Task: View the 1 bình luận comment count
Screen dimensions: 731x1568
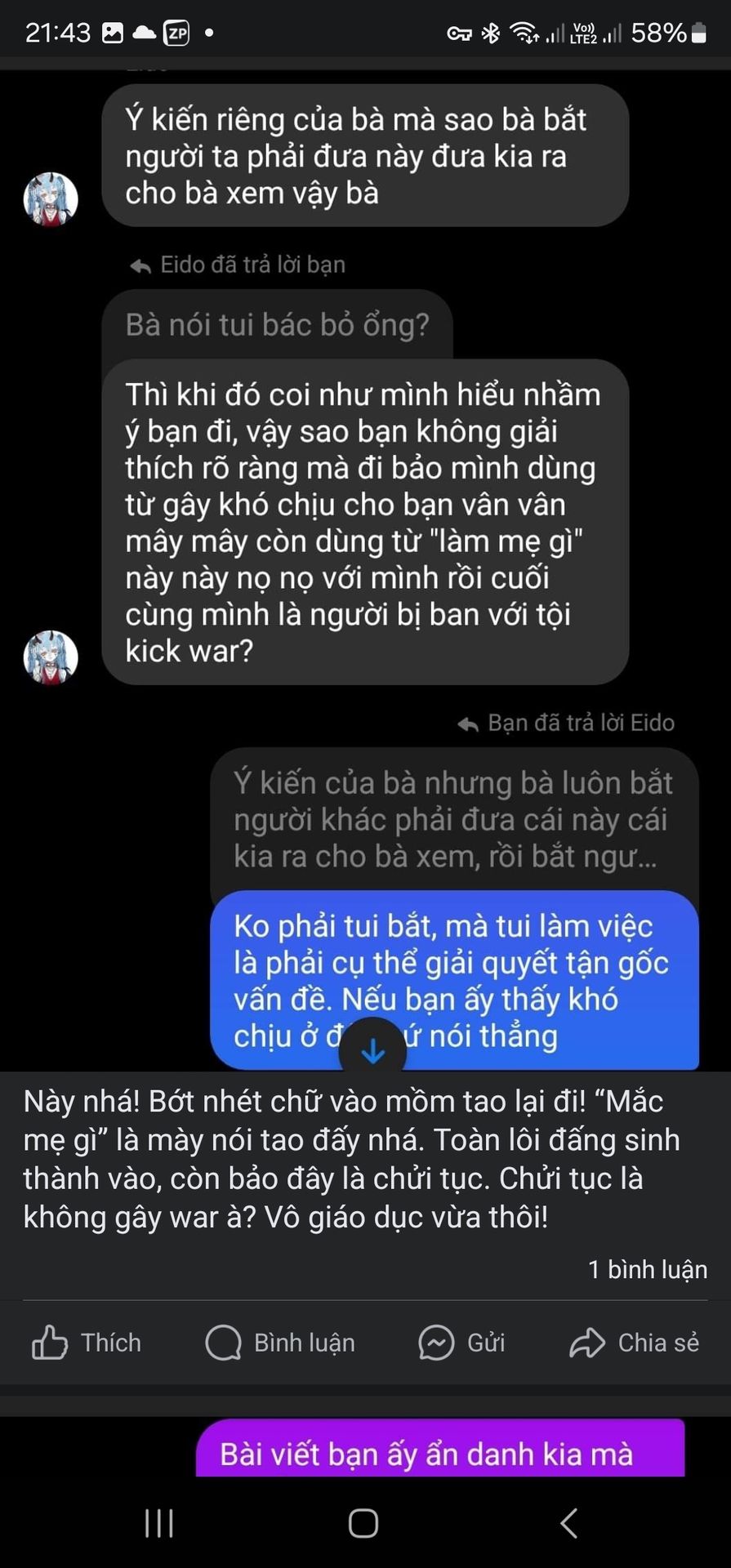Action: pos(648,1269)
